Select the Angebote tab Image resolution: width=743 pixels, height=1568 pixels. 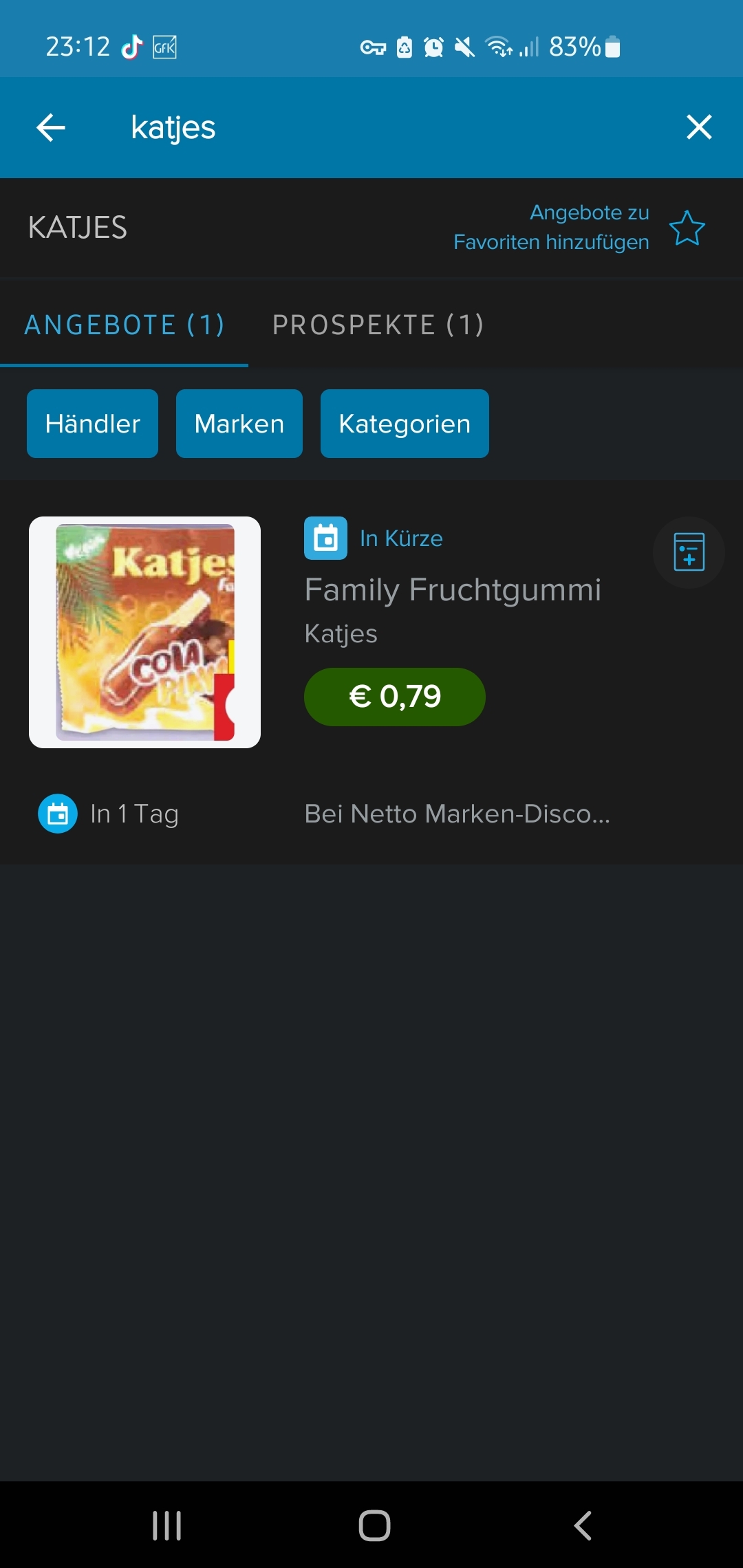(125, 325)
